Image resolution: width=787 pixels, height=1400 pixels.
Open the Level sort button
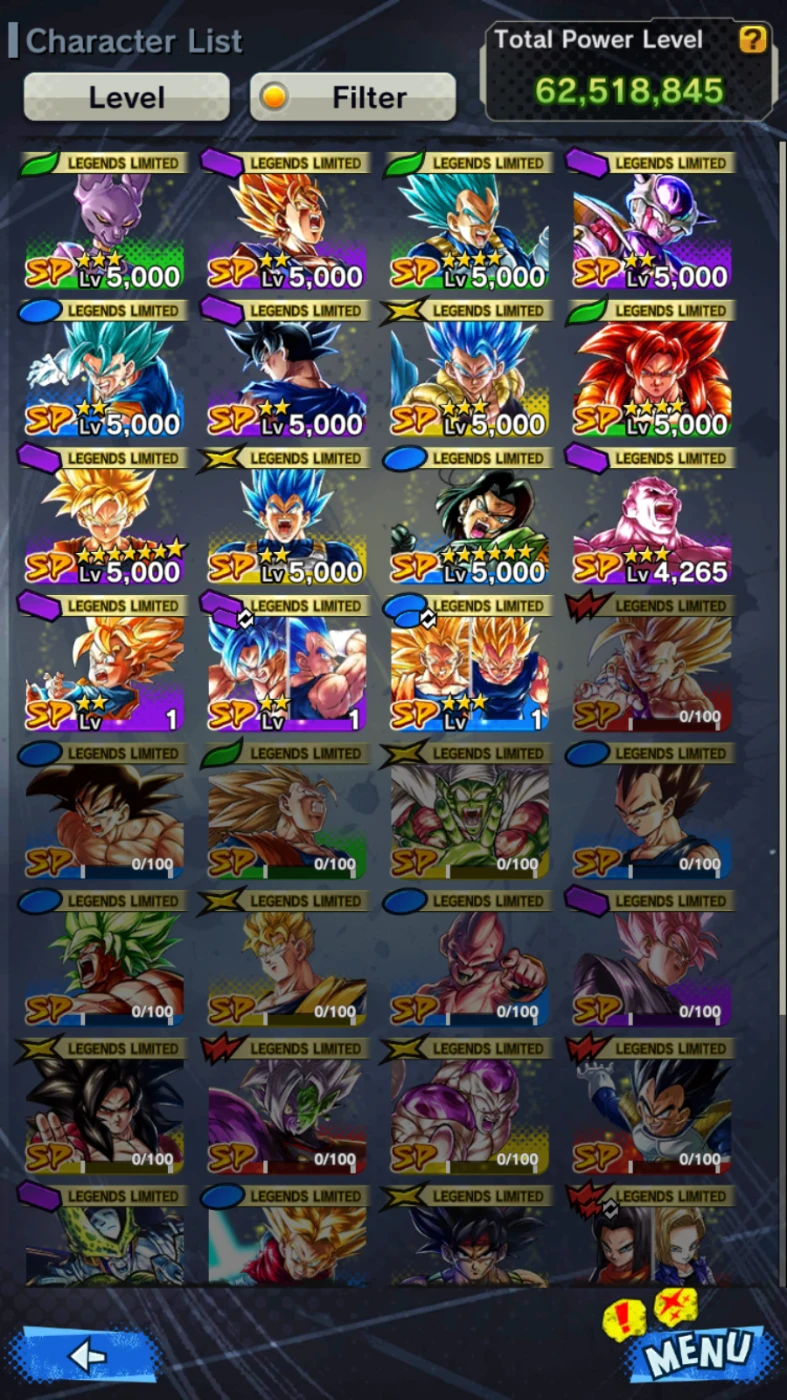pos(126,97)
